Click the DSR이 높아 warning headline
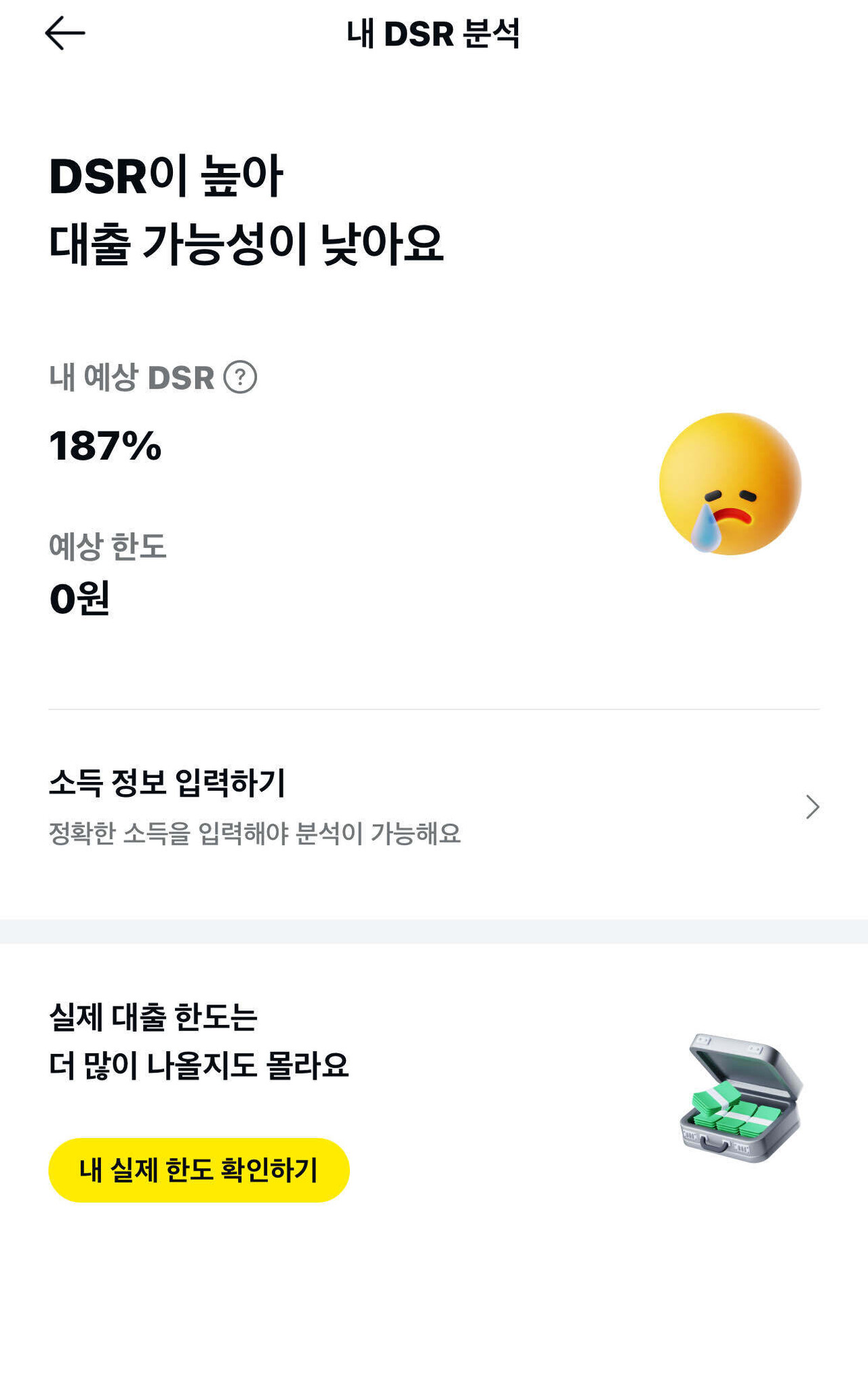Screen dimensions: 868x1387 (x=166, y=176)
